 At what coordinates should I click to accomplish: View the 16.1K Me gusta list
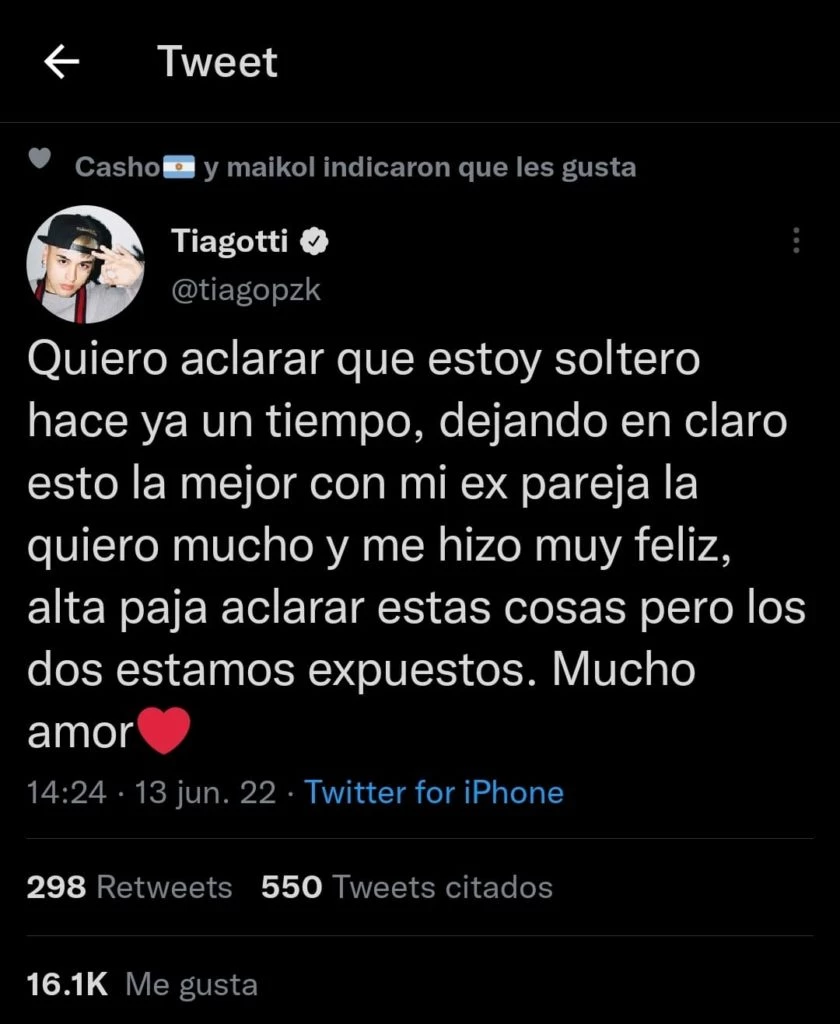[142, 984]
